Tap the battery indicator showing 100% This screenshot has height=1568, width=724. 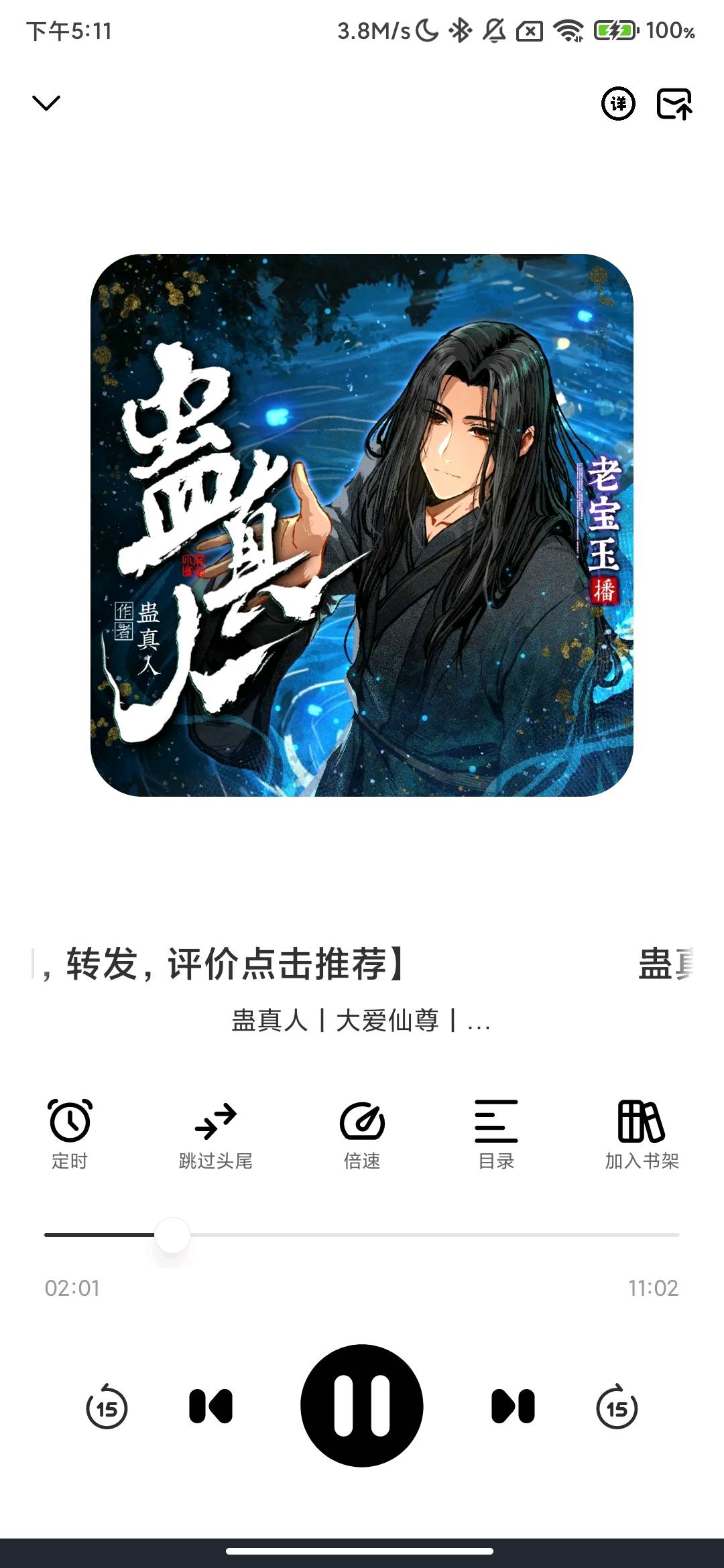[x=615, y=29]
